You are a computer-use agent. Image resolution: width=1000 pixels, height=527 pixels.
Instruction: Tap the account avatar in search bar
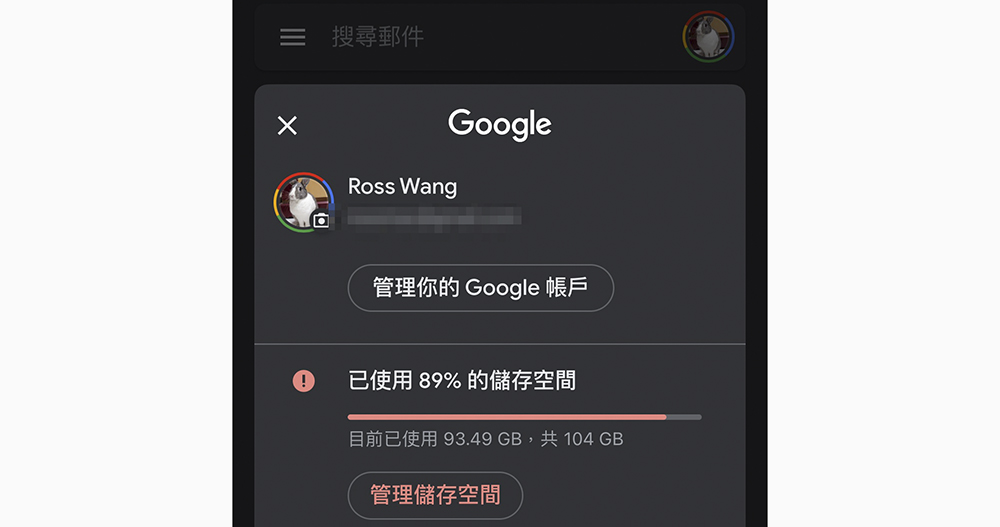coord(708,37)
